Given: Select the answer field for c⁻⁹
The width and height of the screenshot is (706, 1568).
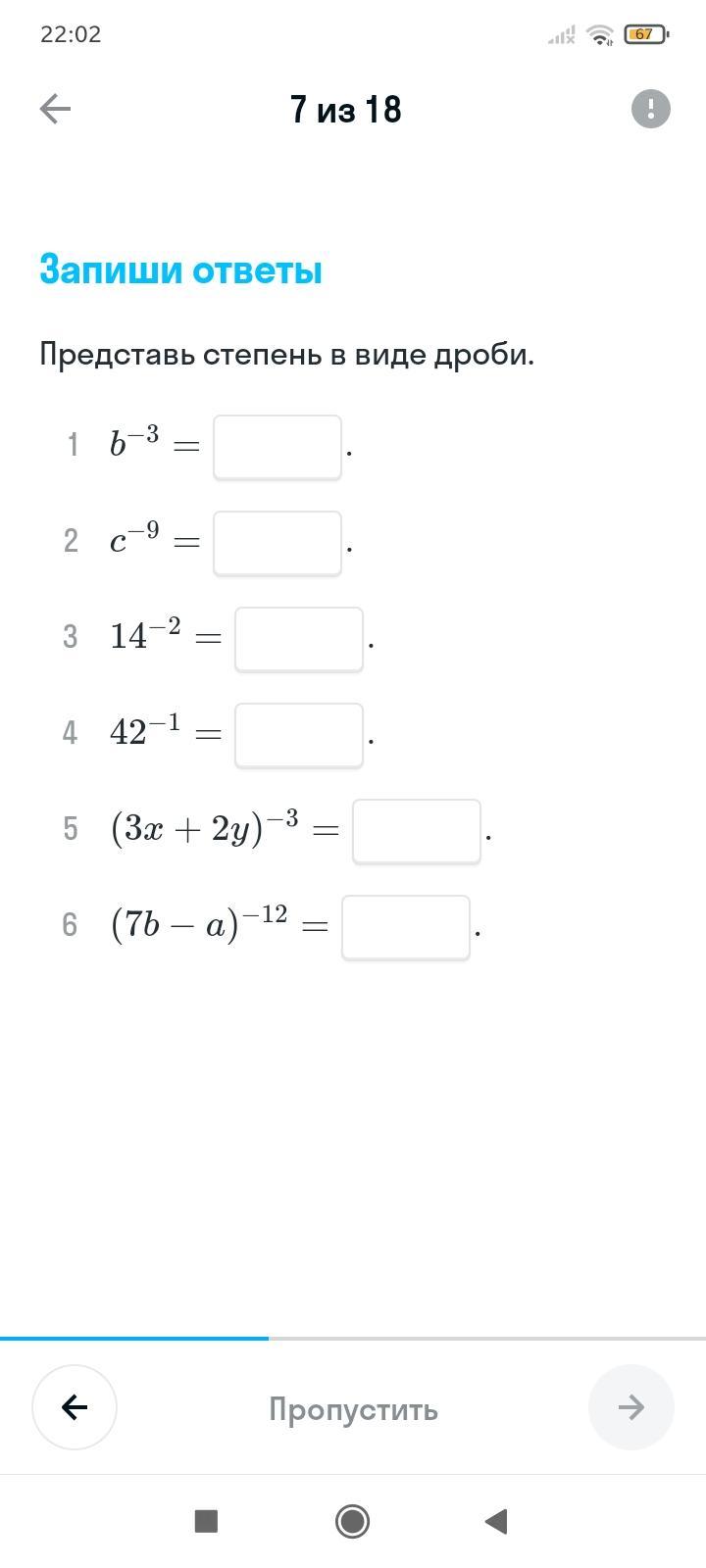Looking at the screenshot, I should tap(277, 543).
